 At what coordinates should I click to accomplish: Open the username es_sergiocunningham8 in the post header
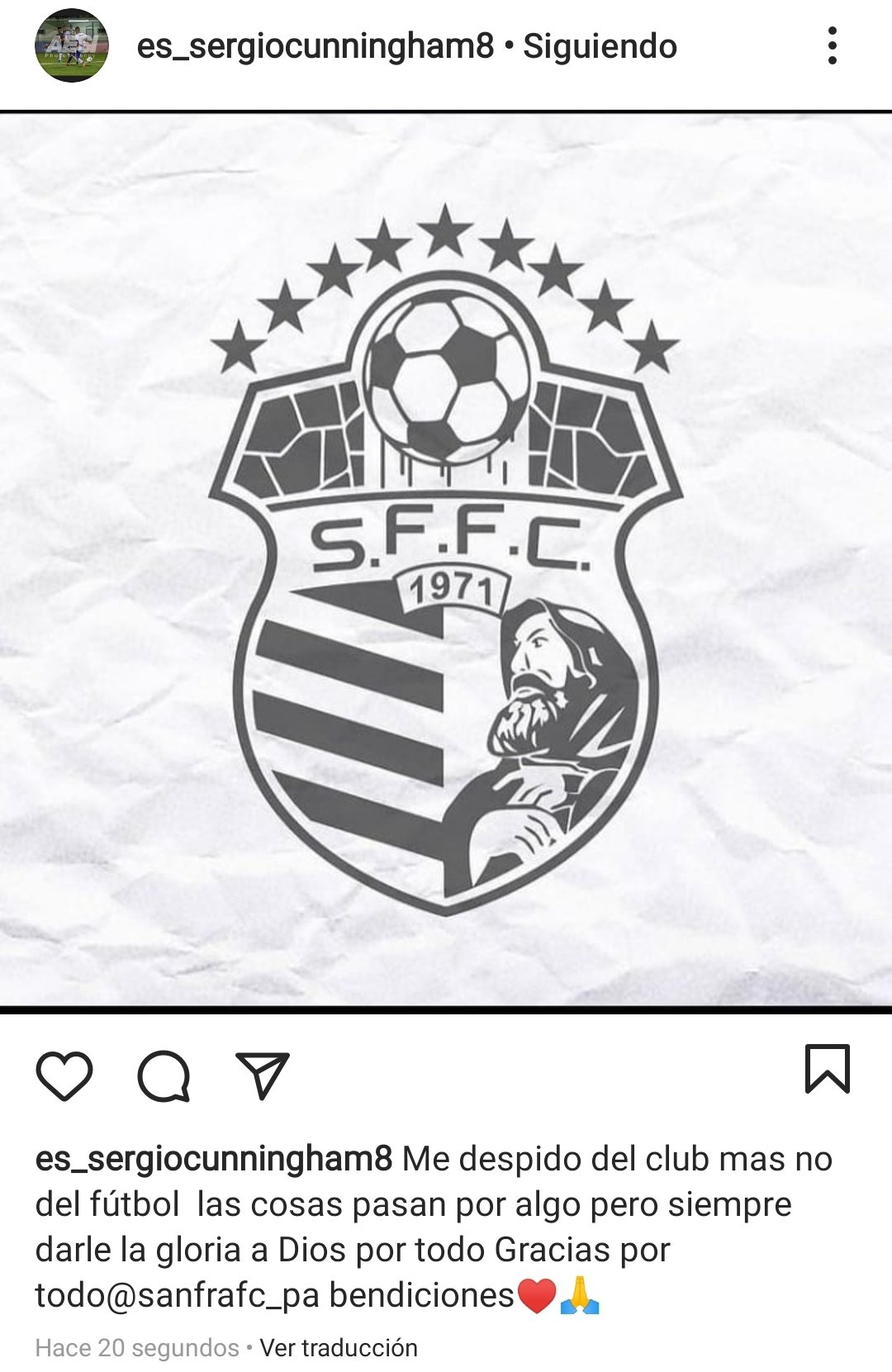click(x=315, y=46)
